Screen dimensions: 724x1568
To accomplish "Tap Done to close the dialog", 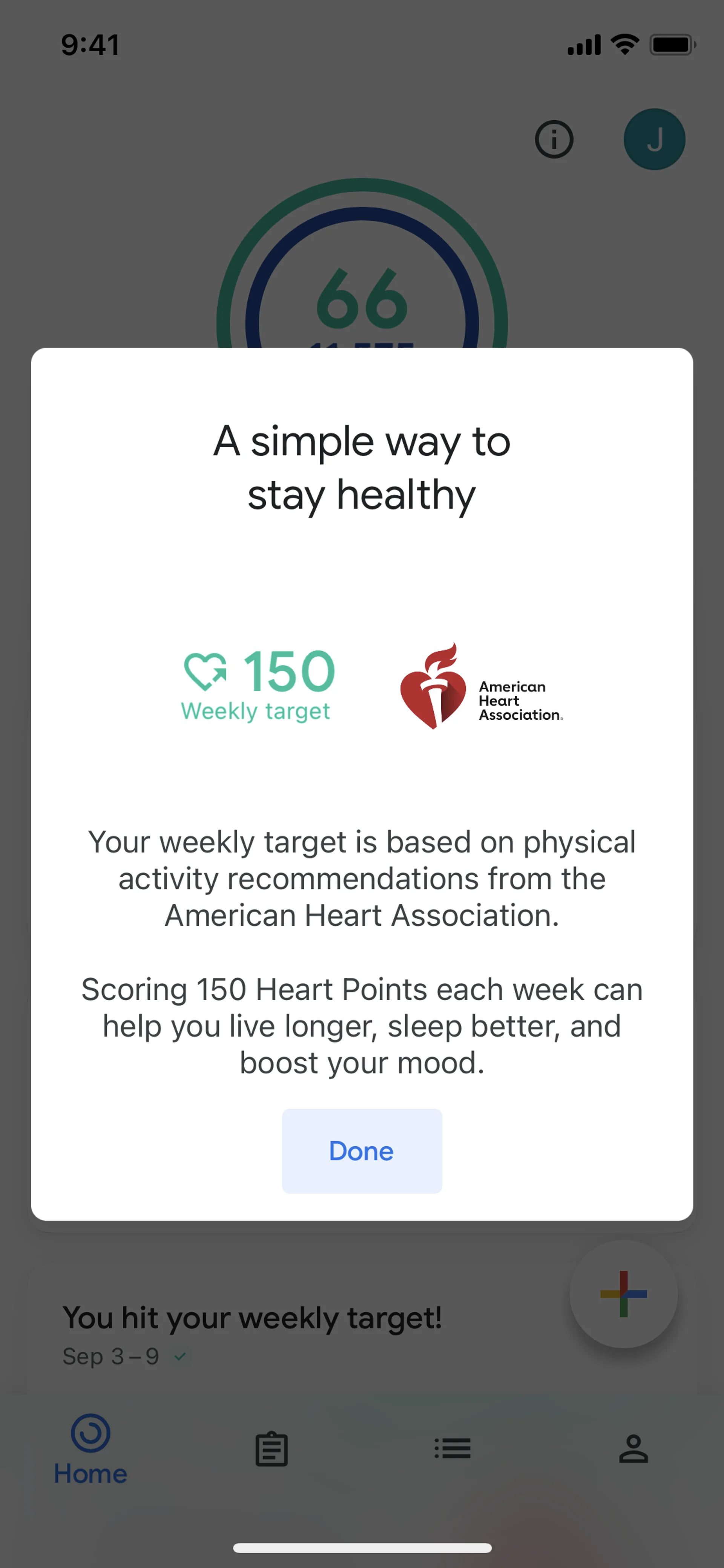I will click(x=361, y=1150).
